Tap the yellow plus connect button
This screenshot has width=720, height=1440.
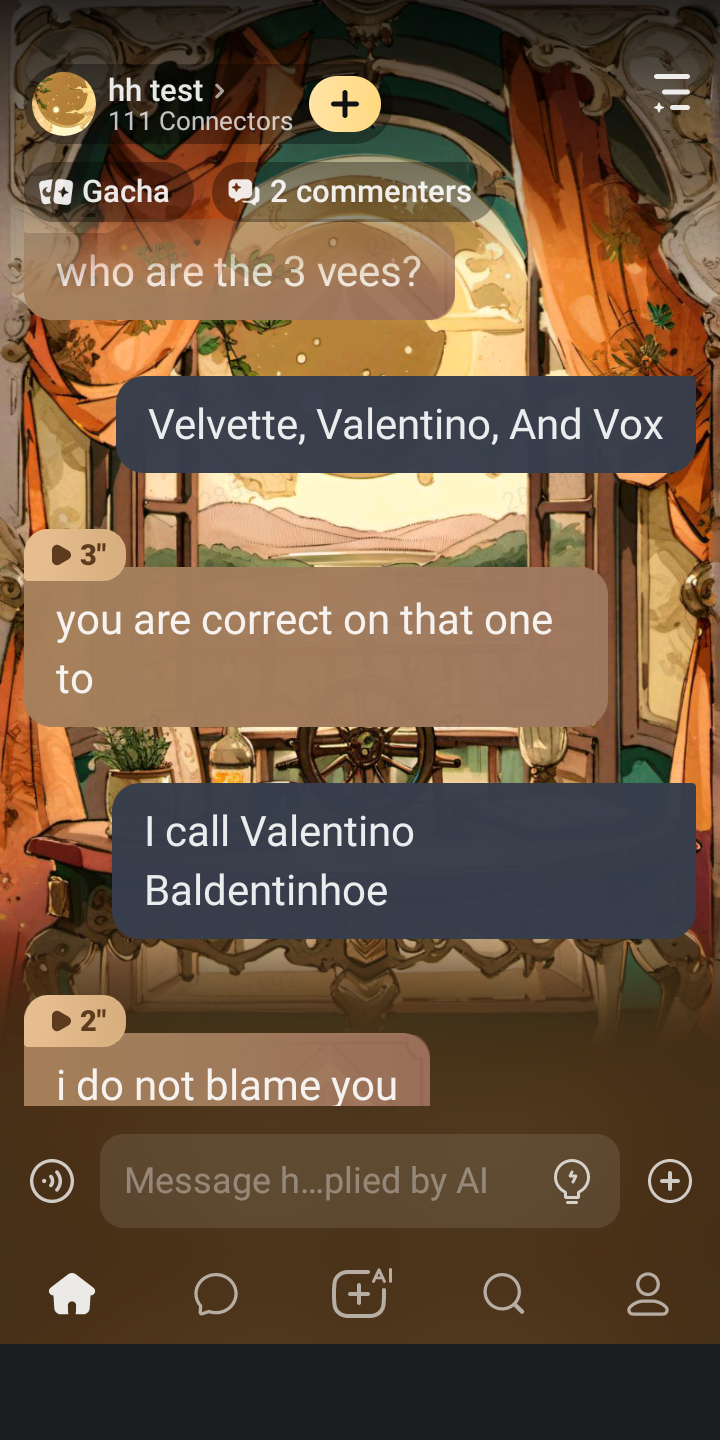[345, 104]
